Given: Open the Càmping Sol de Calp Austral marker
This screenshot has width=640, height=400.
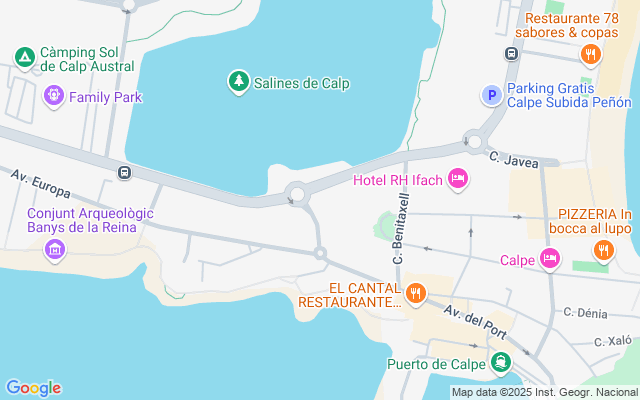Looking at the screenshot, I should pyautogui.click(x=24, y=53).
